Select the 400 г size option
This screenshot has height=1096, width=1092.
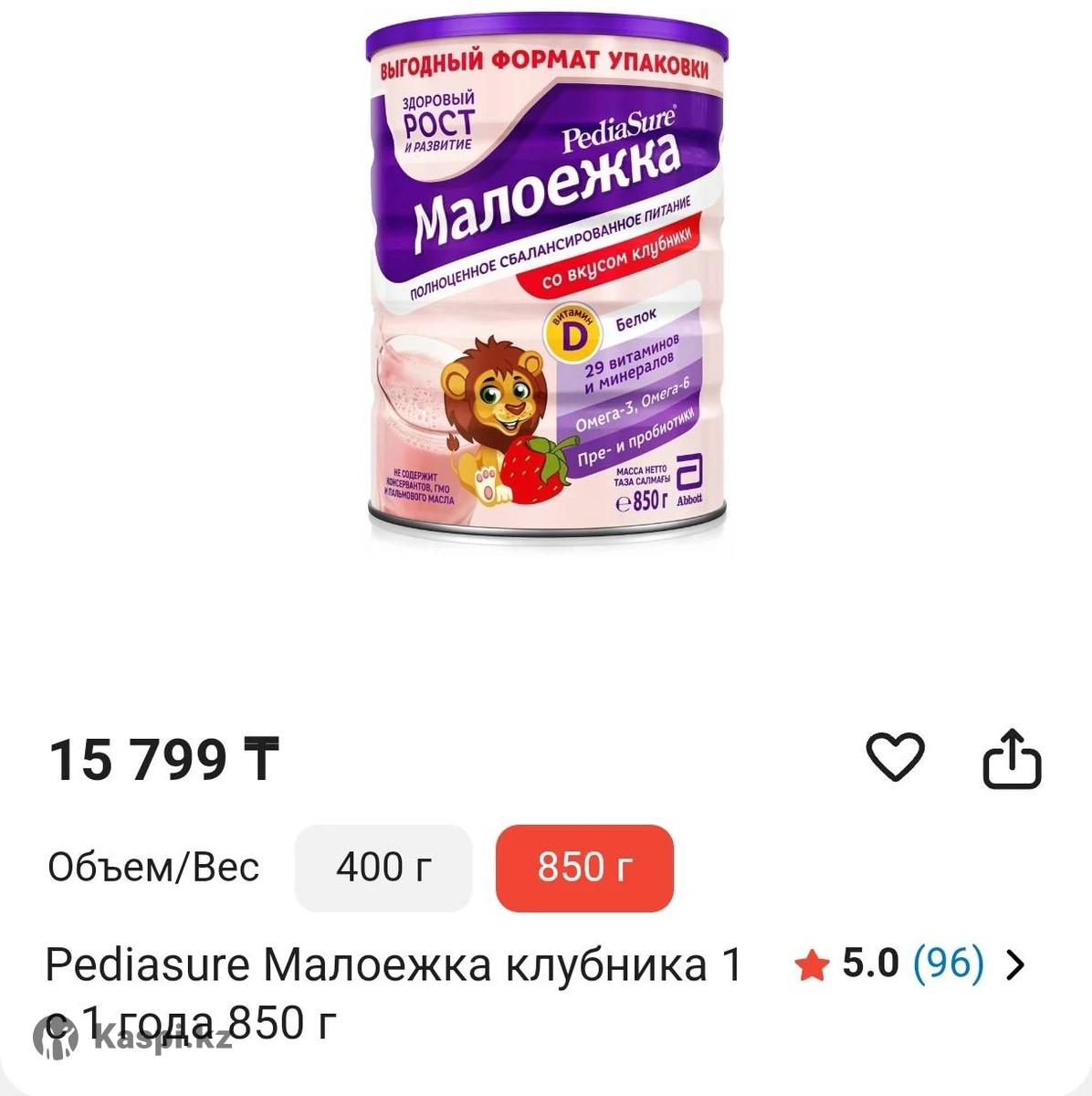click(383, 867)
